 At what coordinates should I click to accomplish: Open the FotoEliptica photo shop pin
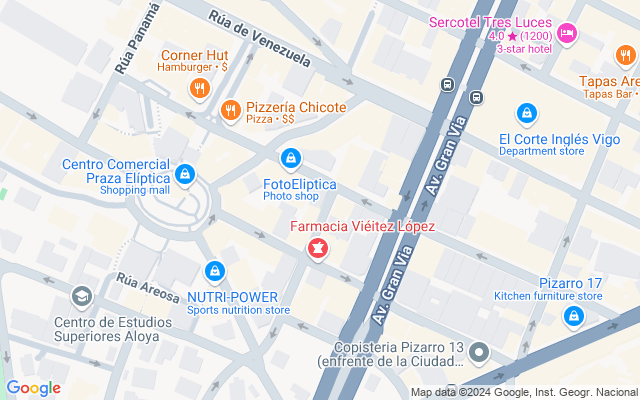290,158
